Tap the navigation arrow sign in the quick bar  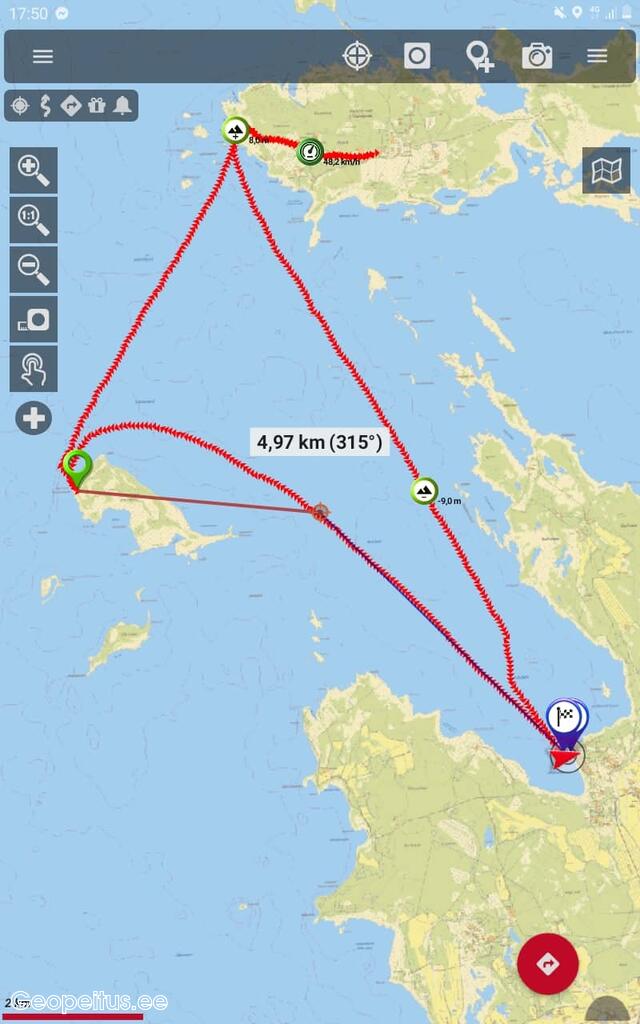click(71, 105)
